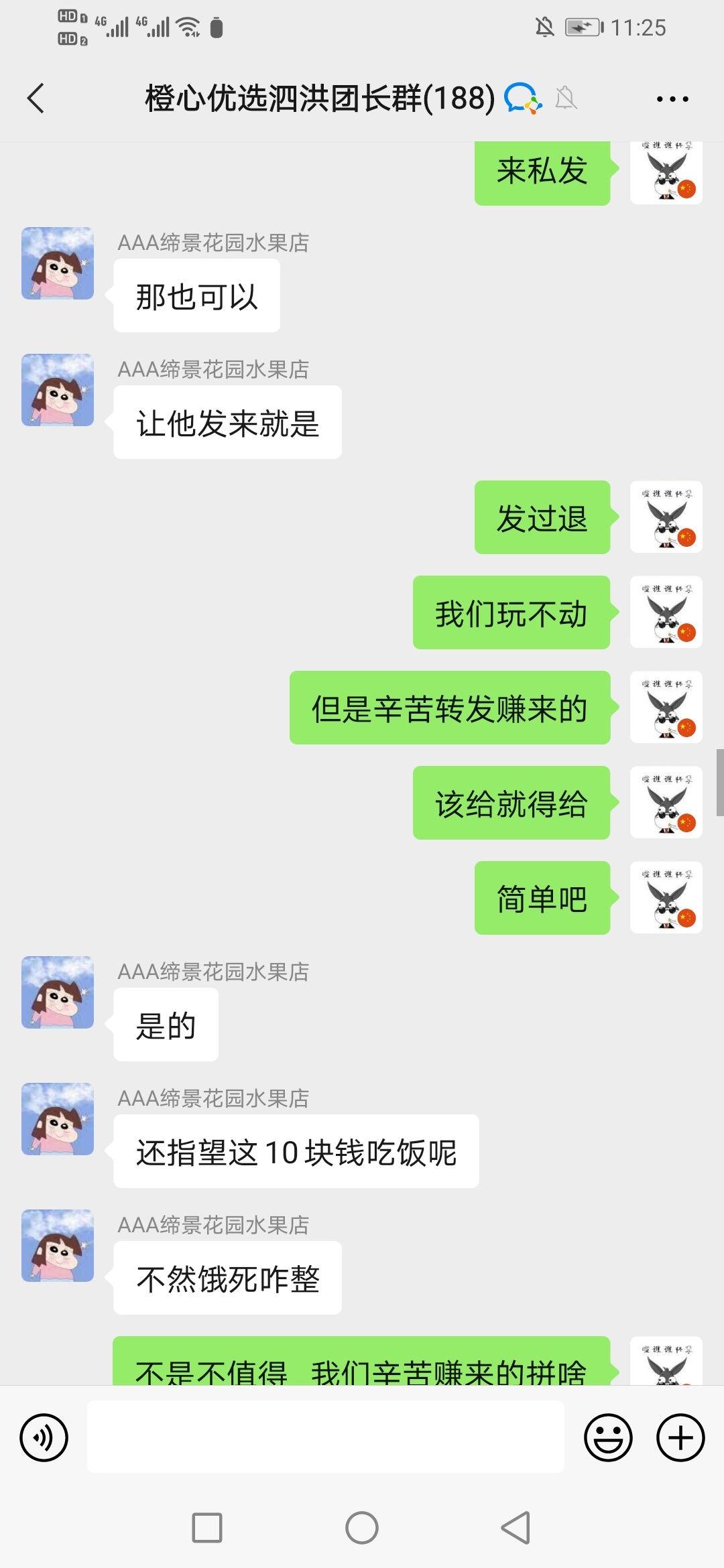Go to the phone home screen
Image resolution: width=724 pixels, height=1568 pixels.
pyautogui.click(x=362, y=1528)
